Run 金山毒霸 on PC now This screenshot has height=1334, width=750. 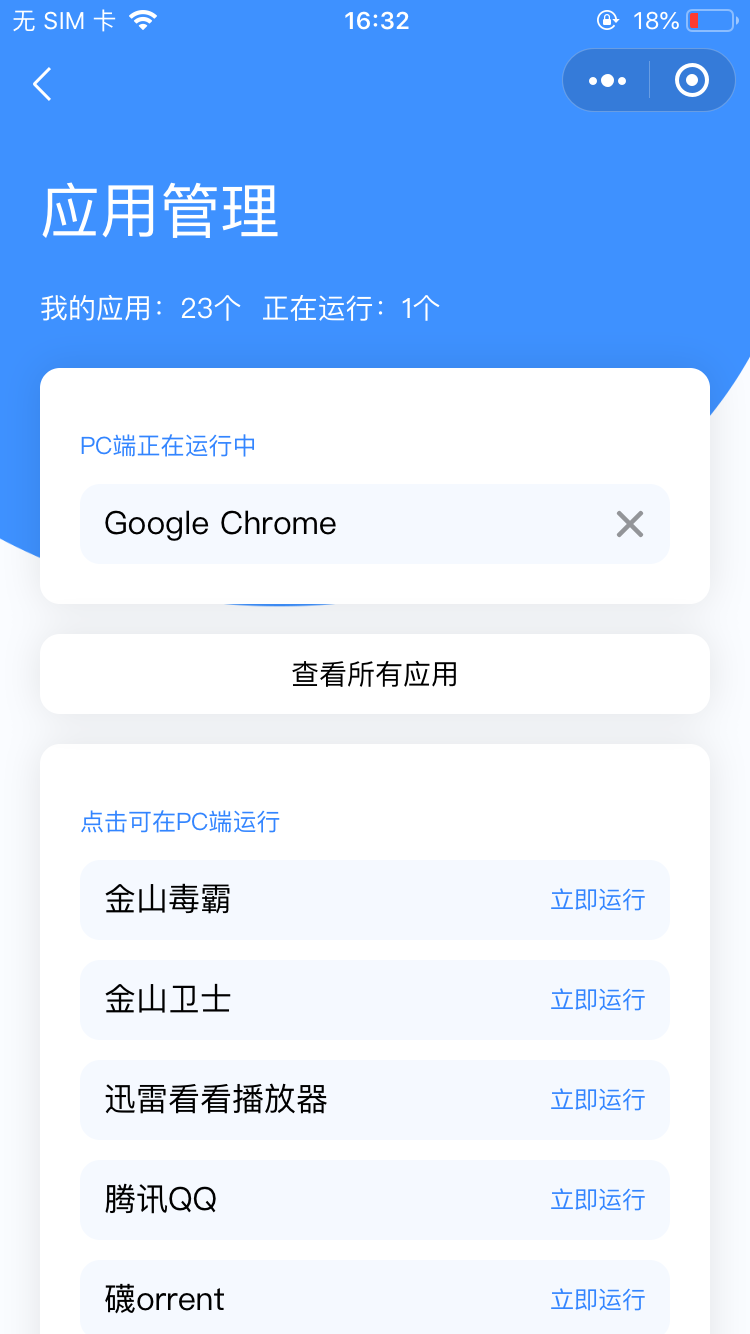(597, 900)
